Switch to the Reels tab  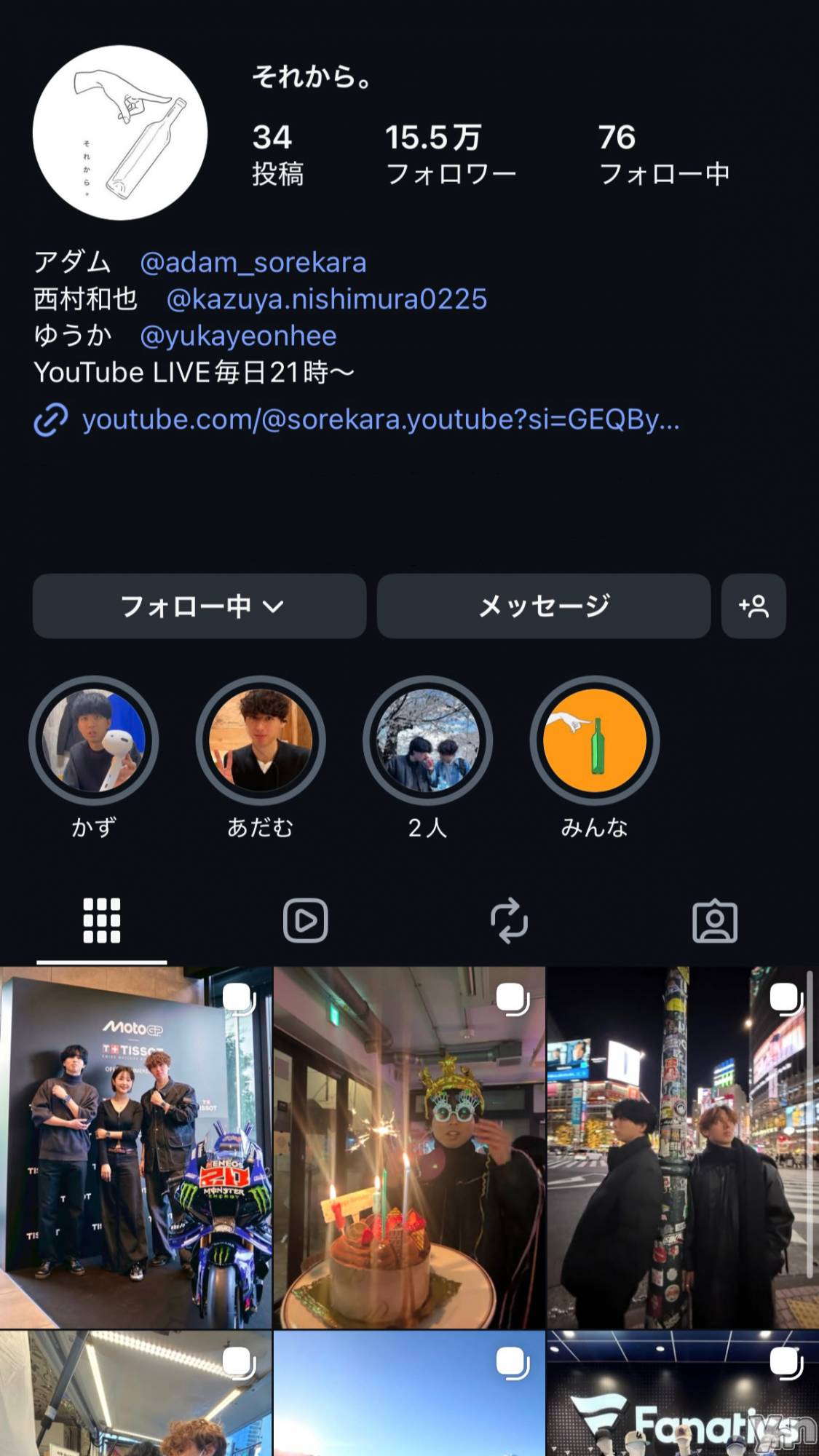[306, 920]
